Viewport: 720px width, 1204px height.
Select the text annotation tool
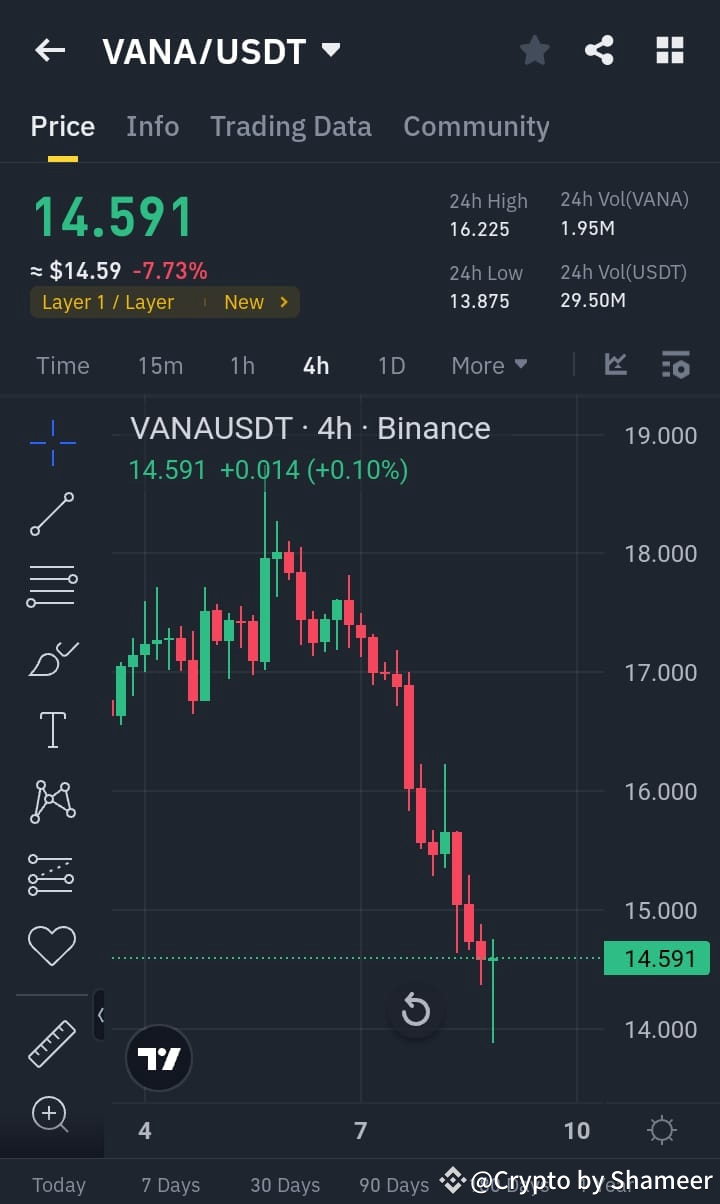tap(52, 729)
